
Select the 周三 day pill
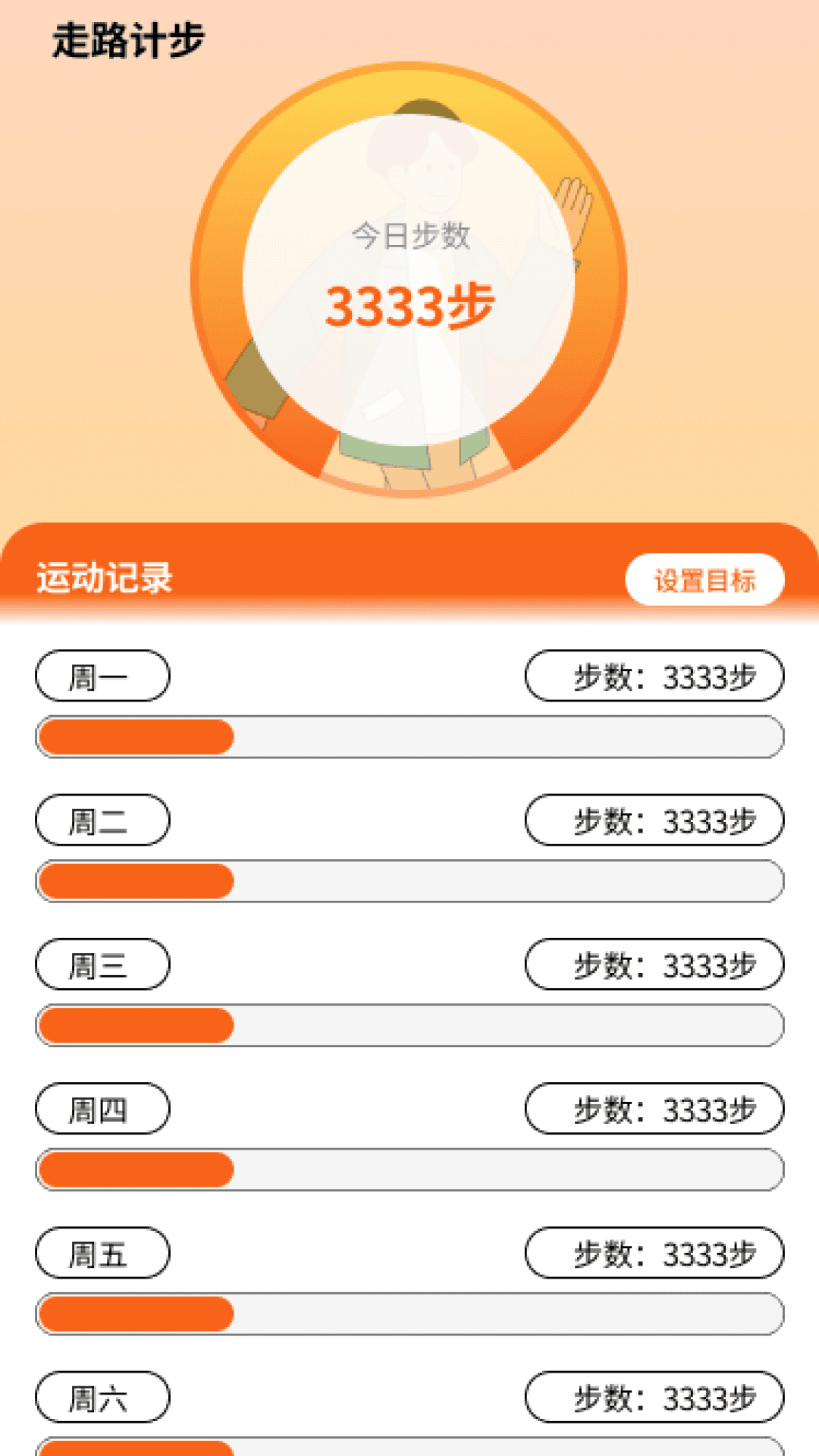pos(102,965)
